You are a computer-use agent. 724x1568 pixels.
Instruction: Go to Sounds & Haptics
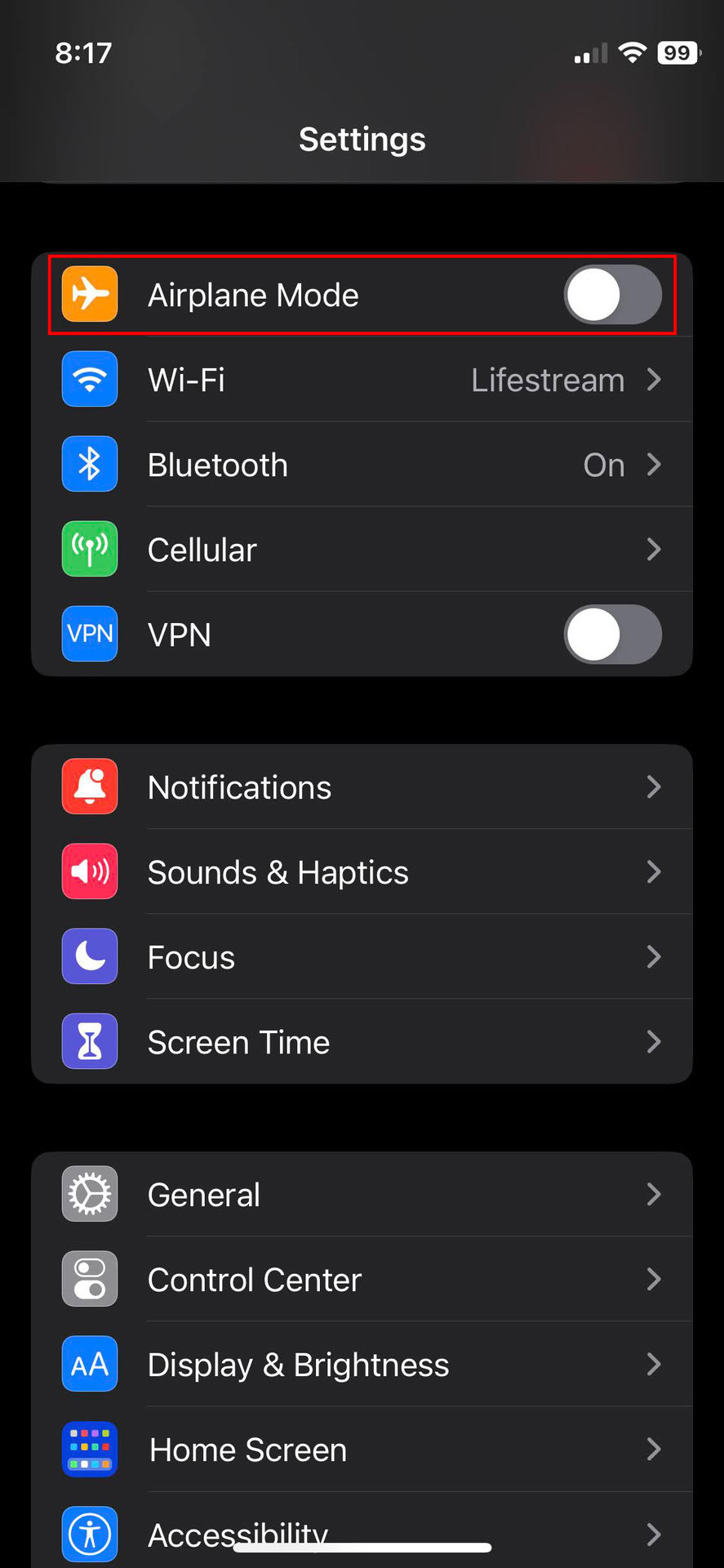pos(362,872)
